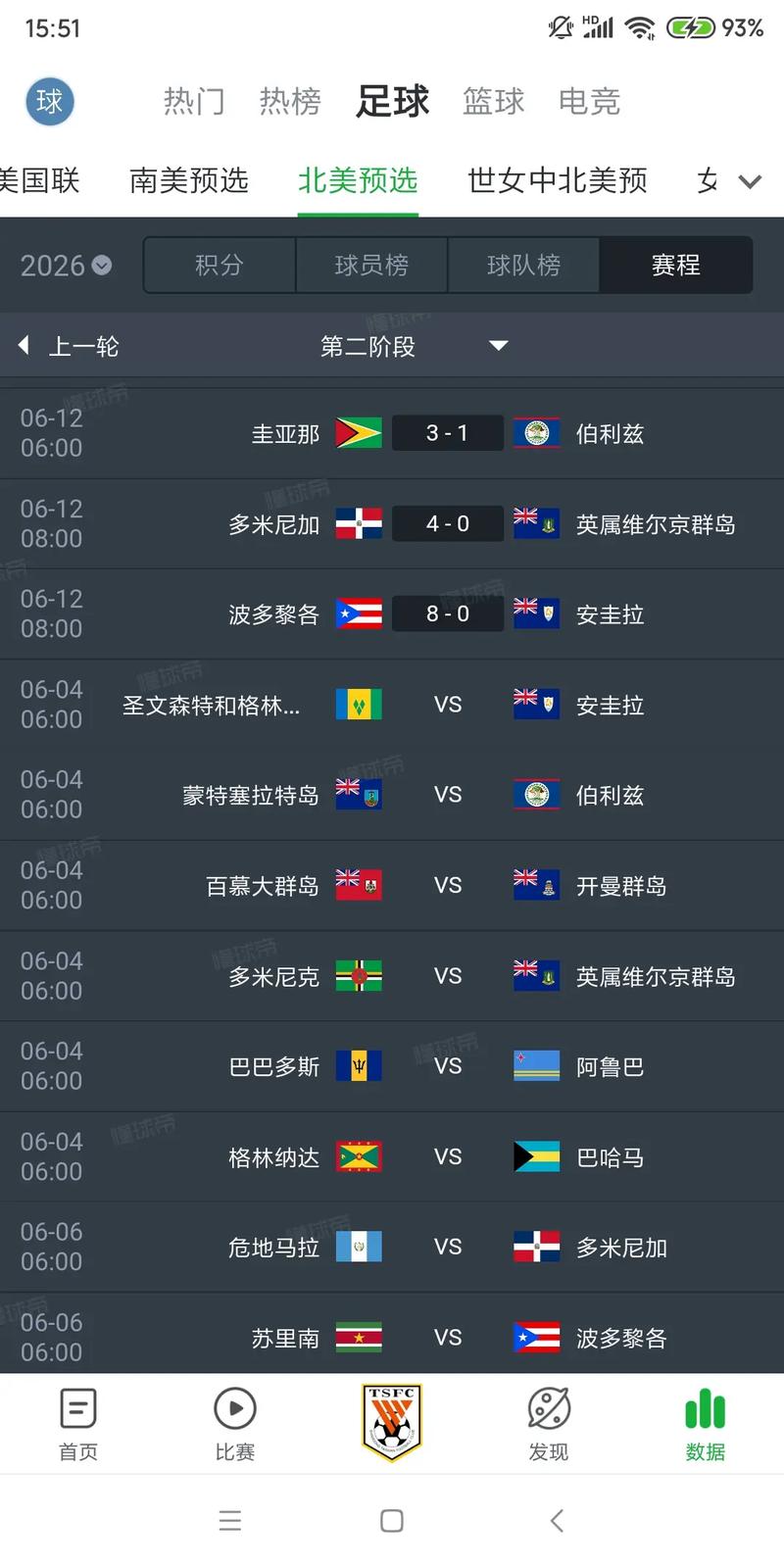784x1568 pixels.
Task: Open the 2026 season dropdown
Action: pyautogui.click(x=66, y=266)
